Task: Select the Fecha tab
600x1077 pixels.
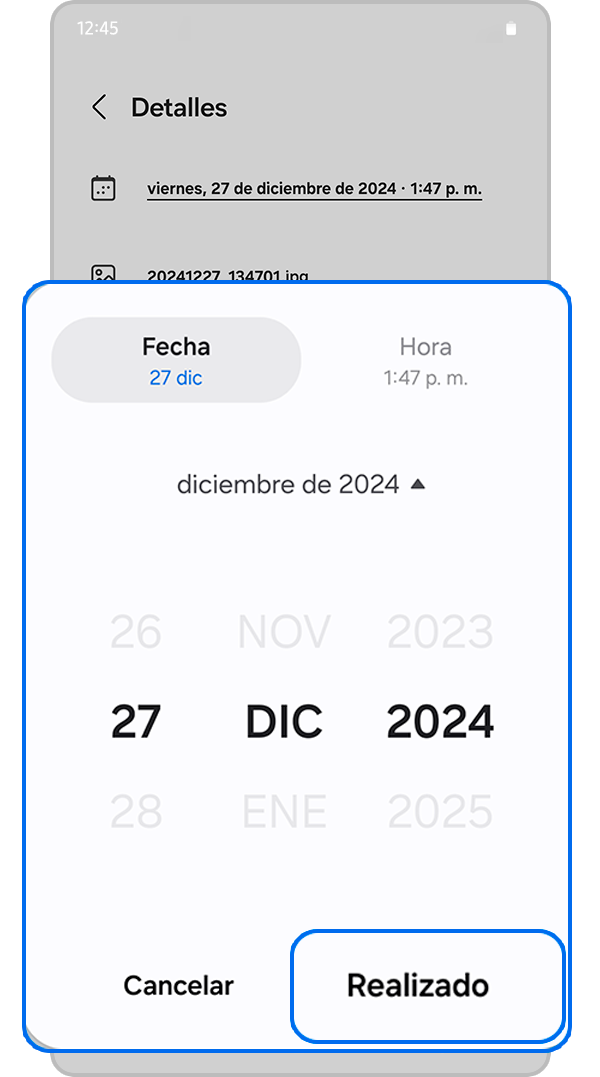Action: 176,360
